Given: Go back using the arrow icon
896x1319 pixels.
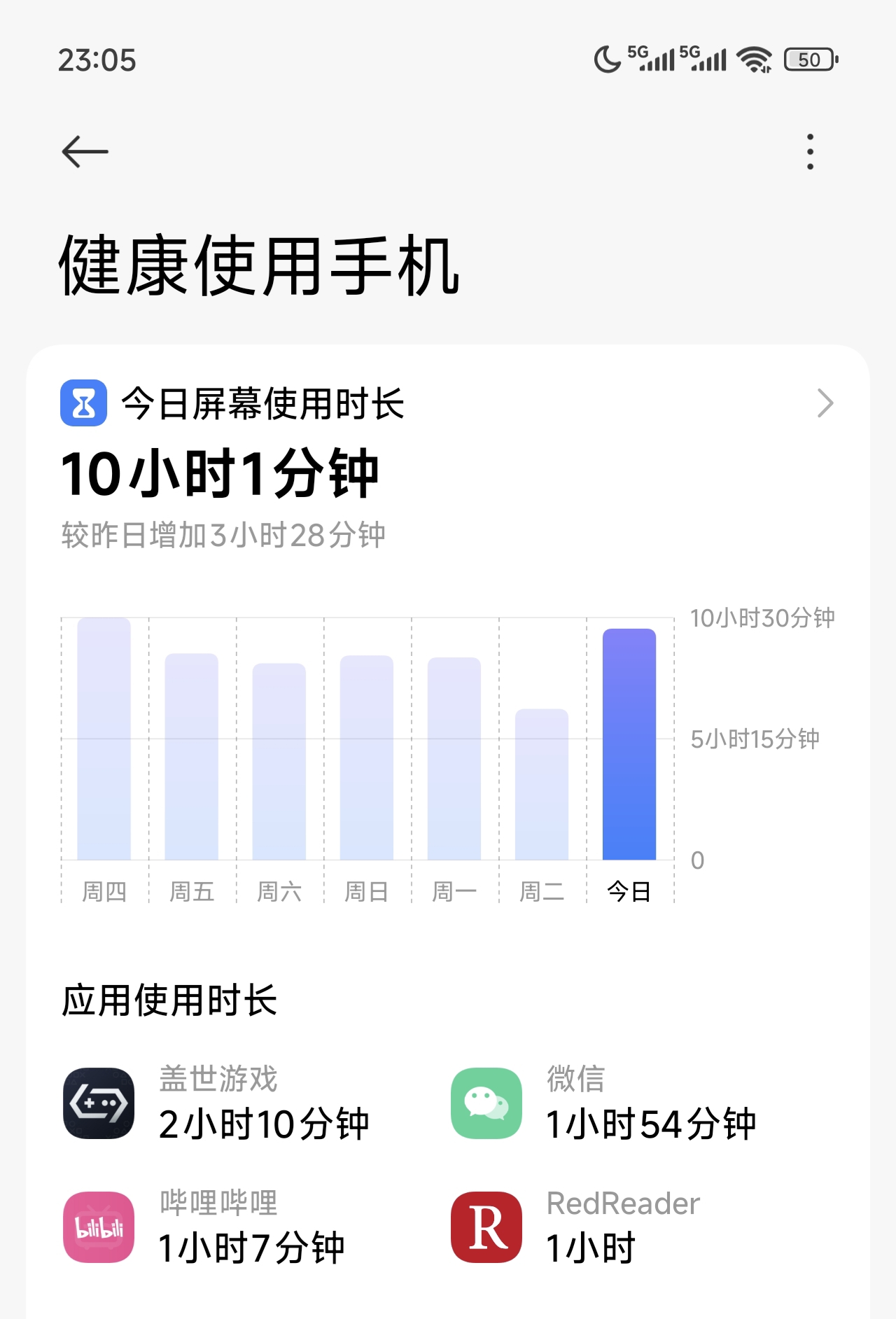Looking at the screenshot, I should coord(85,152).
